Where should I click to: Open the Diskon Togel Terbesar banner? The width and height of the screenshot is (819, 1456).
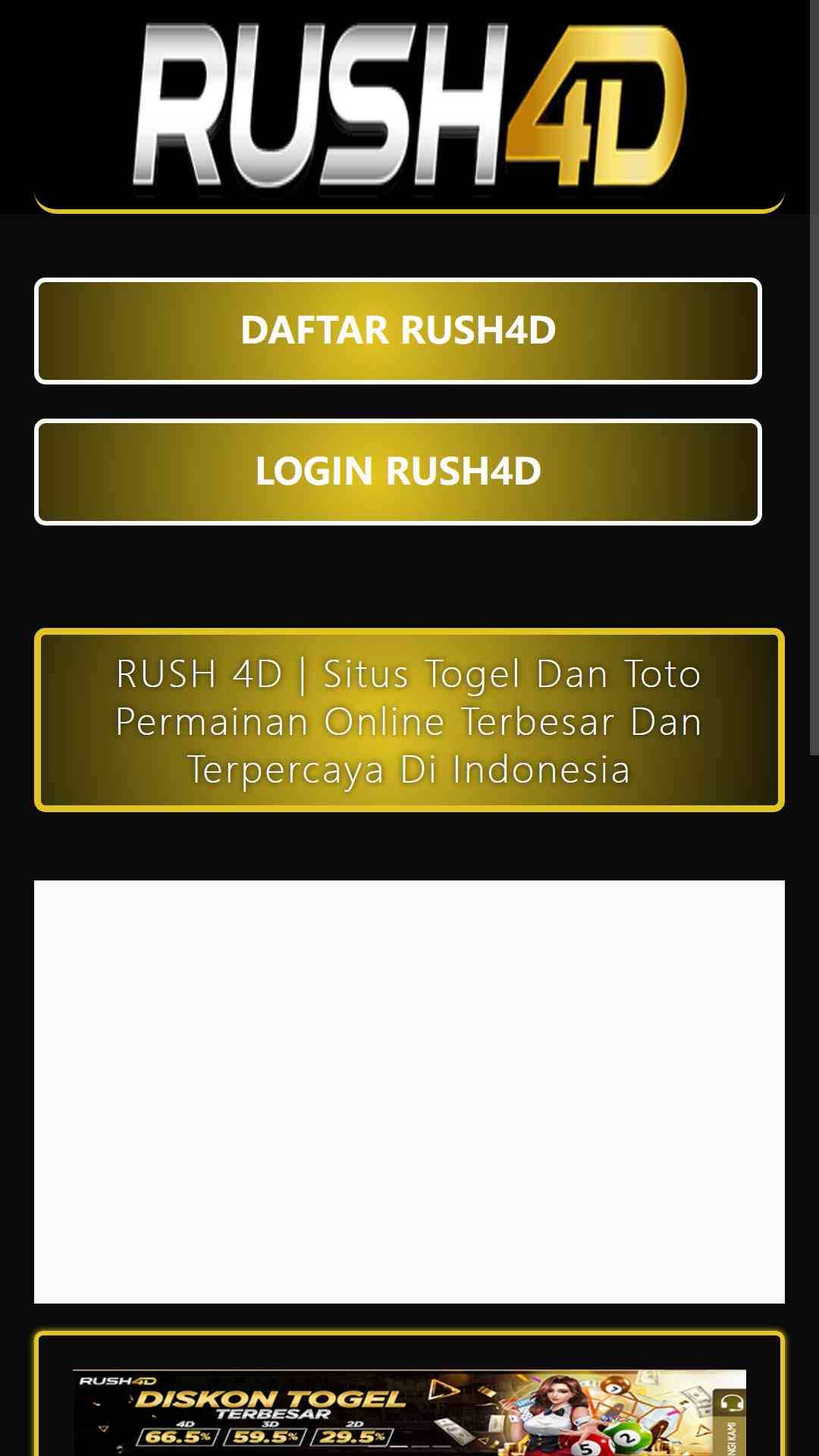pos(409,1412)
